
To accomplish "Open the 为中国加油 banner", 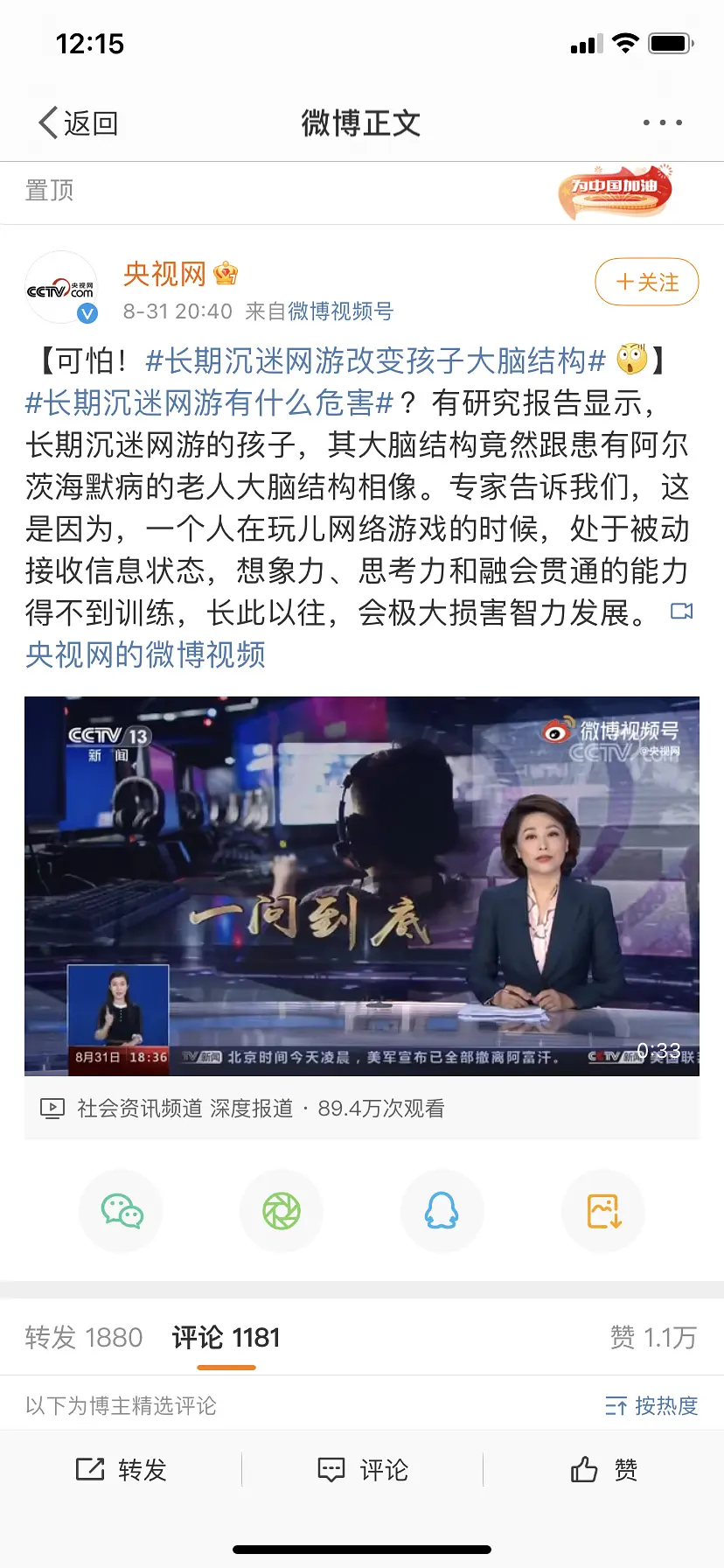I will [x=616, y=192].
